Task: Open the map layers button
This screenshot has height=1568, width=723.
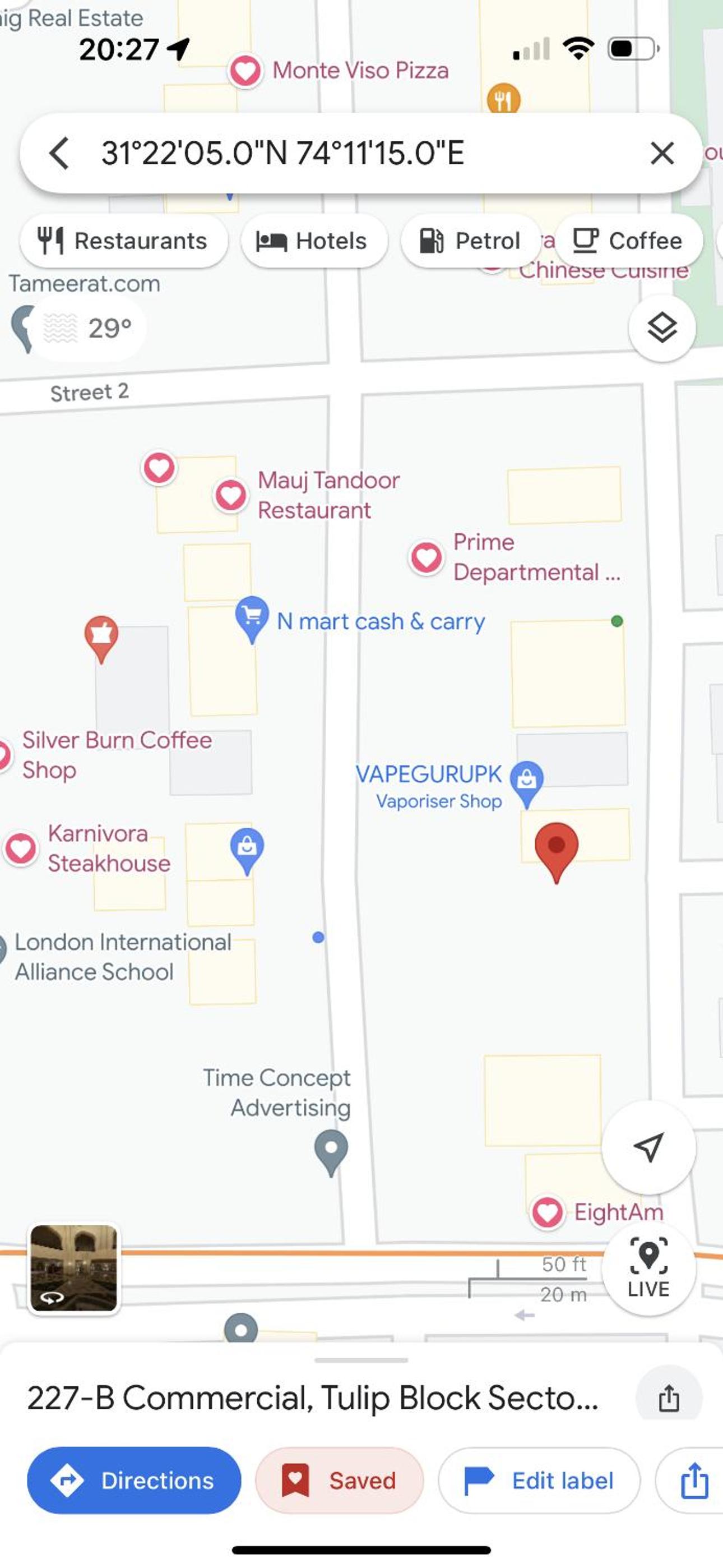Action: click(661, 329)
